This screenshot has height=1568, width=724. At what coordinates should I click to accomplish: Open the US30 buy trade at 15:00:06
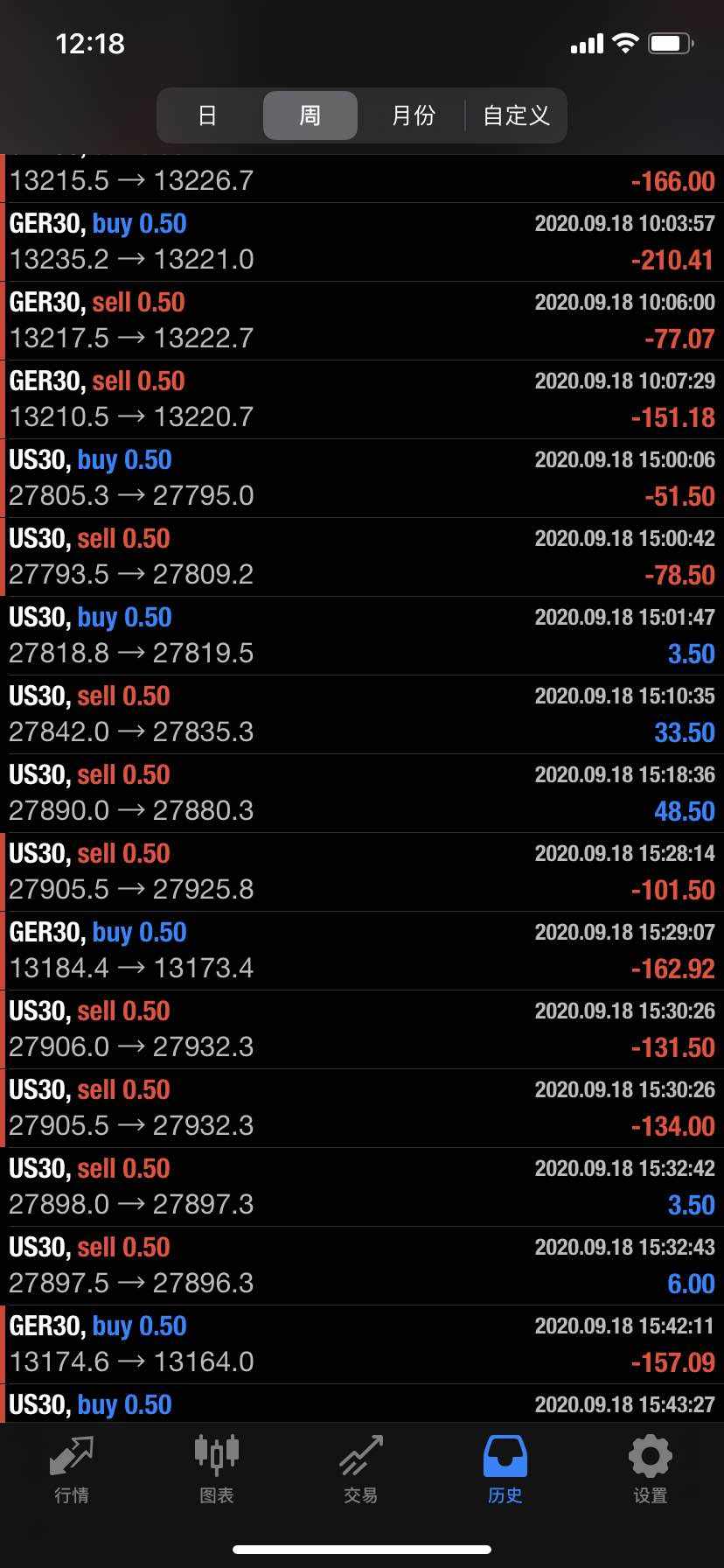[362, 479]
